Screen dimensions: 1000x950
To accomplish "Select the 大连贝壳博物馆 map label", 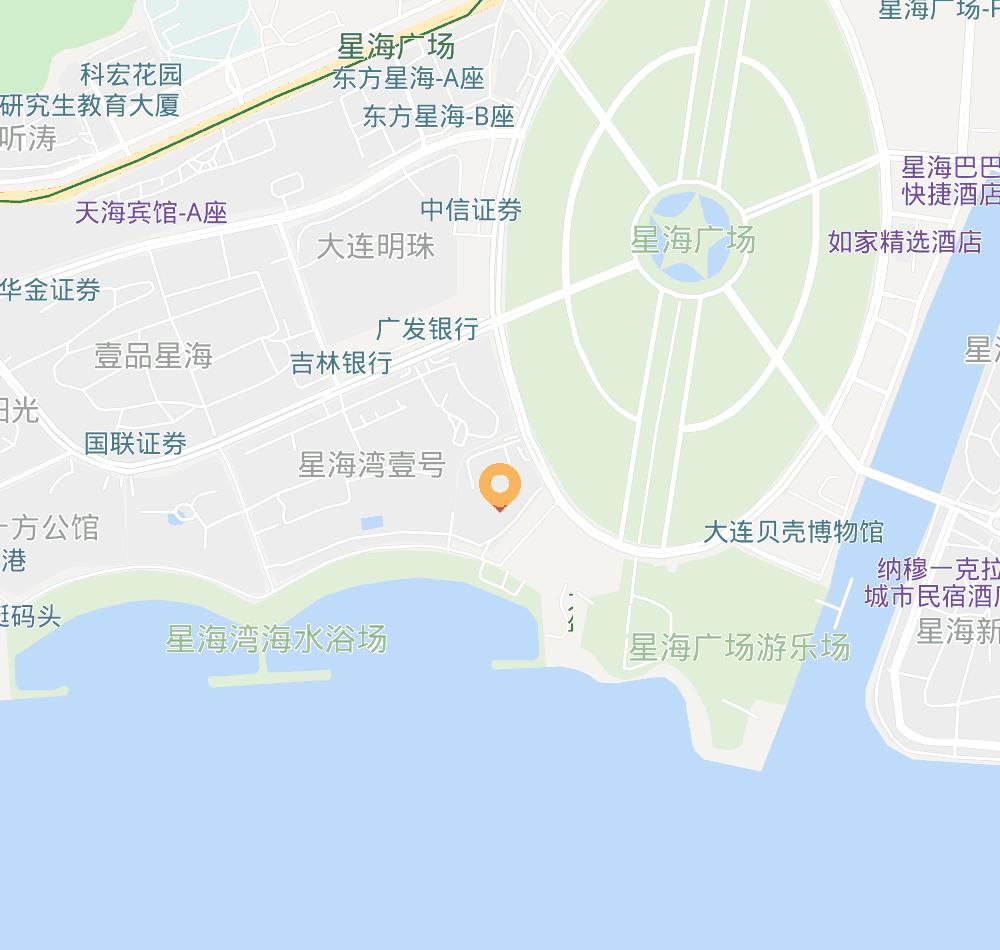I will tap(793, 531).
